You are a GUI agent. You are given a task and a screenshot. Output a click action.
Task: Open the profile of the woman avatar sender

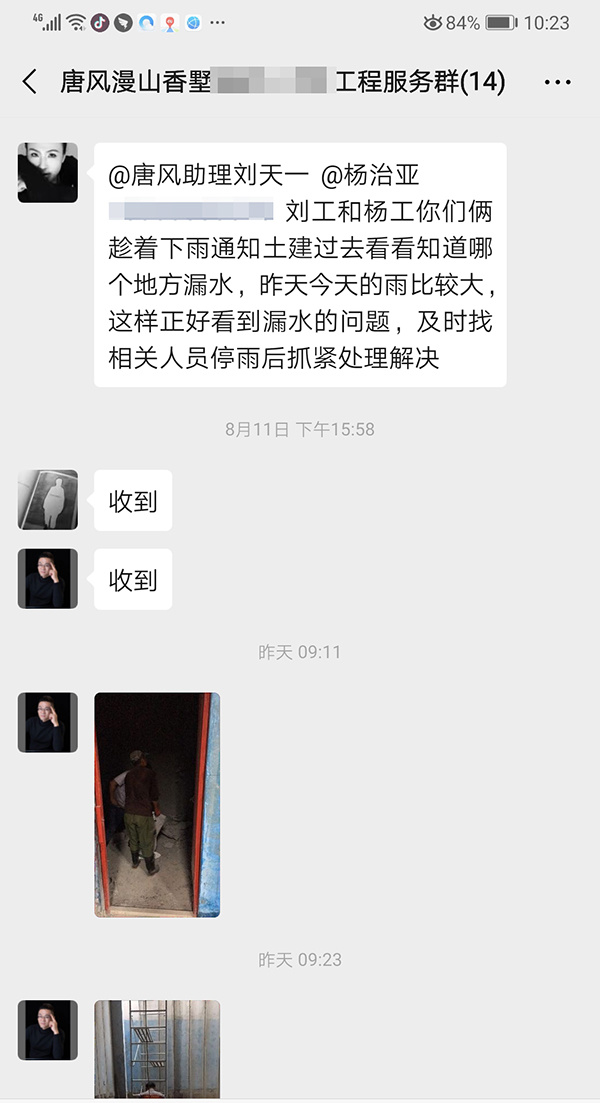point(47,173)
